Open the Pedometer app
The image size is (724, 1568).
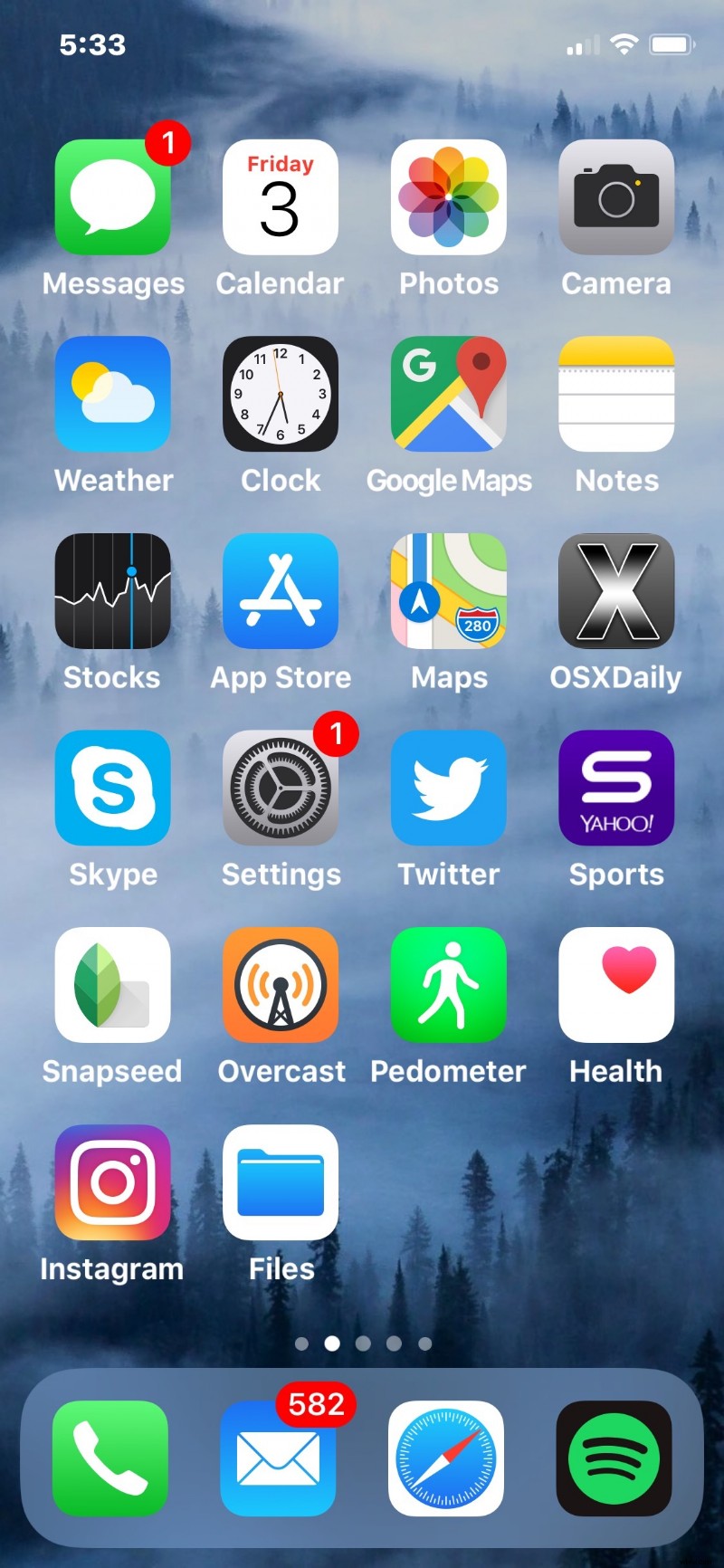point(448,986)
